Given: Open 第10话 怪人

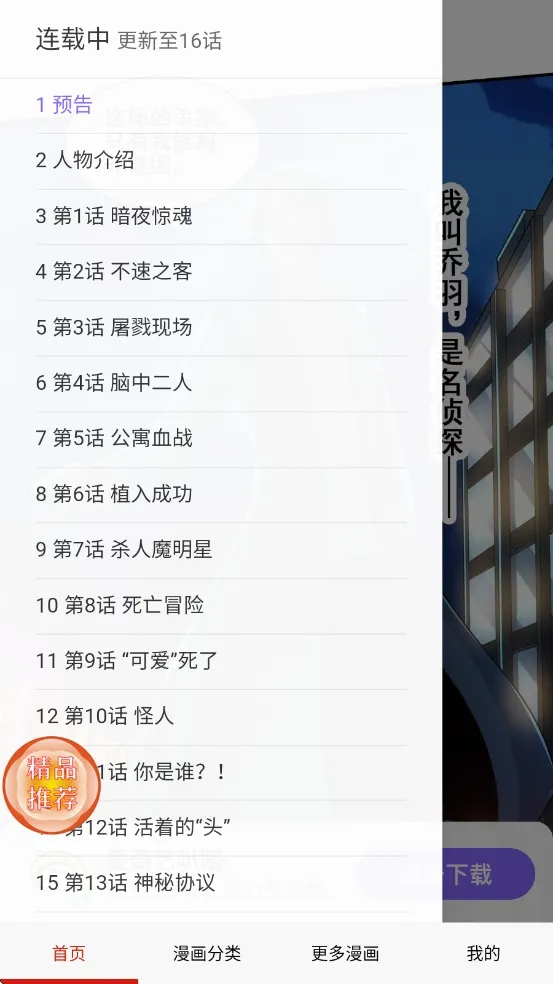Looking at the screenshot, I should coord(221,717).
